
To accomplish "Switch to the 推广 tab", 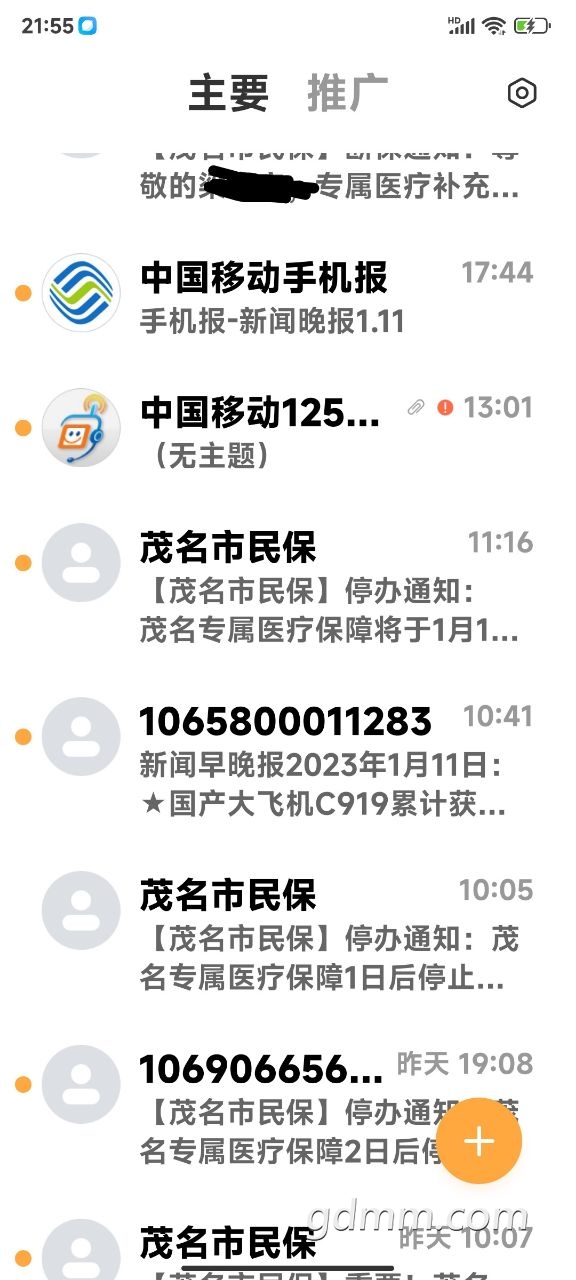I will (347, 93).
